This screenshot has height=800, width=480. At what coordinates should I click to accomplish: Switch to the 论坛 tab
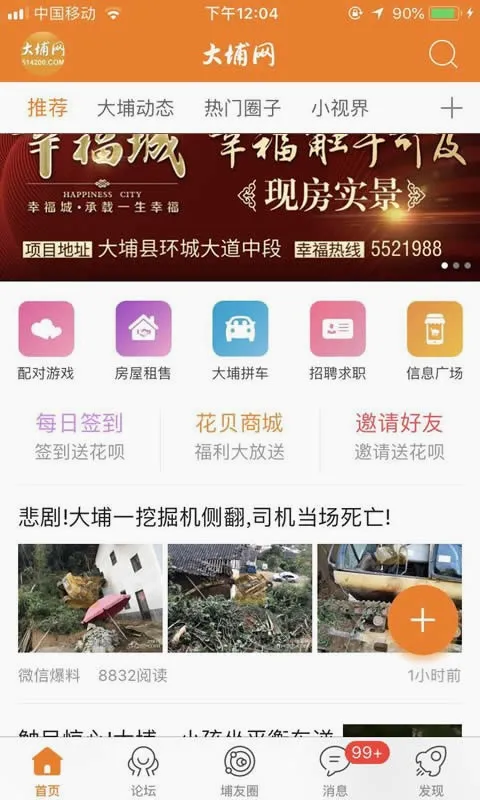tap(143, 771)
